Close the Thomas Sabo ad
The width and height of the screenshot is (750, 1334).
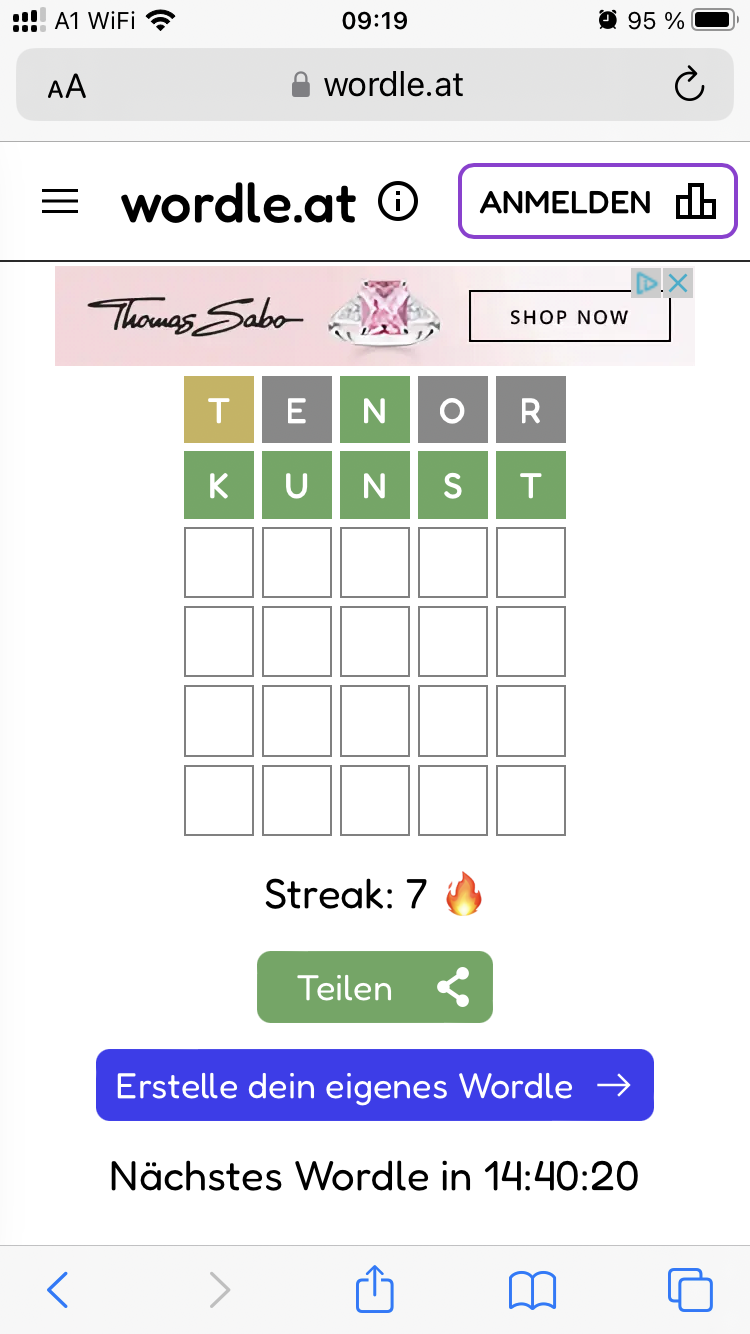click(678, 283)
